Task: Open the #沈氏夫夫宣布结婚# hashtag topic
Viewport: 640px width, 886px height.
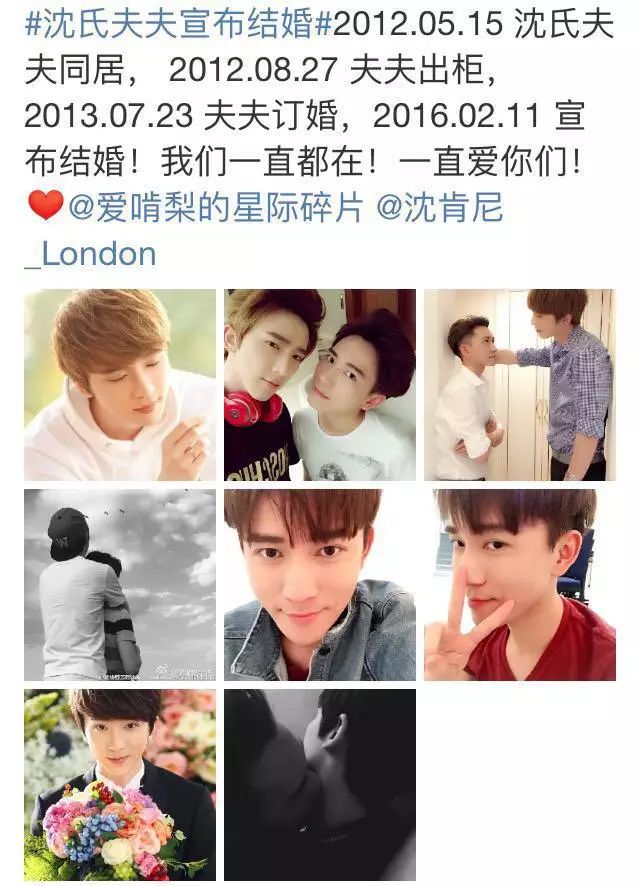Action: [x=170, y=24]
